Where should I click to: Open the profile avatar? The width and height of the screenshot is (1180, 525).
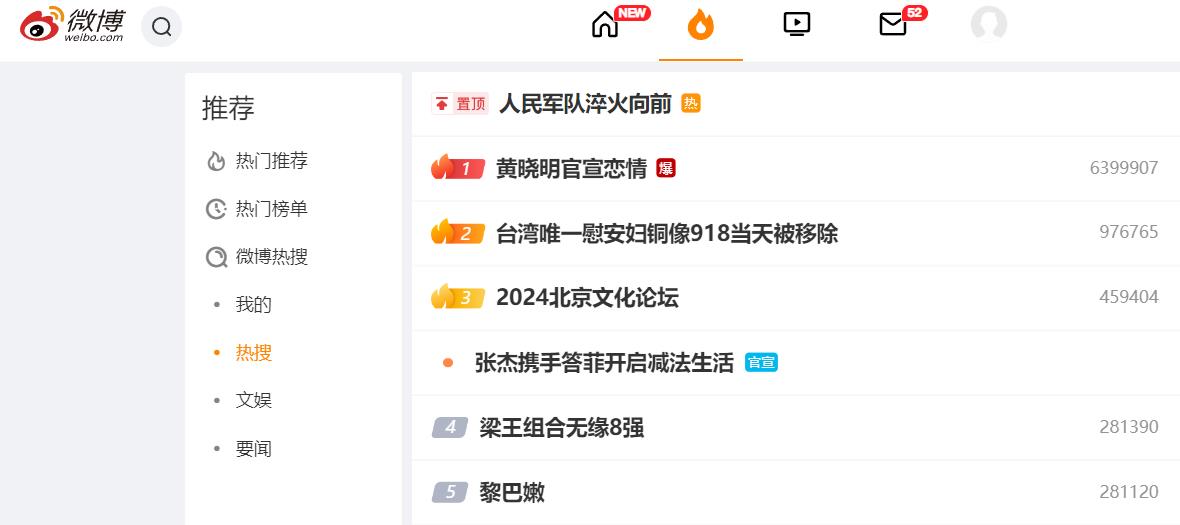[988, 24]
